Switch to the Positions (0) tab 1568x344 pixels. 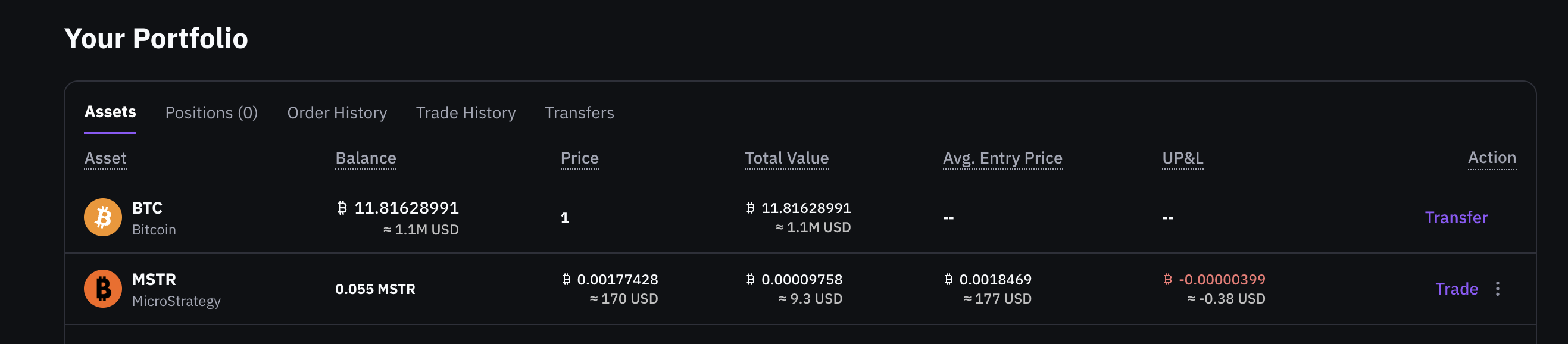tap(211, 112)
